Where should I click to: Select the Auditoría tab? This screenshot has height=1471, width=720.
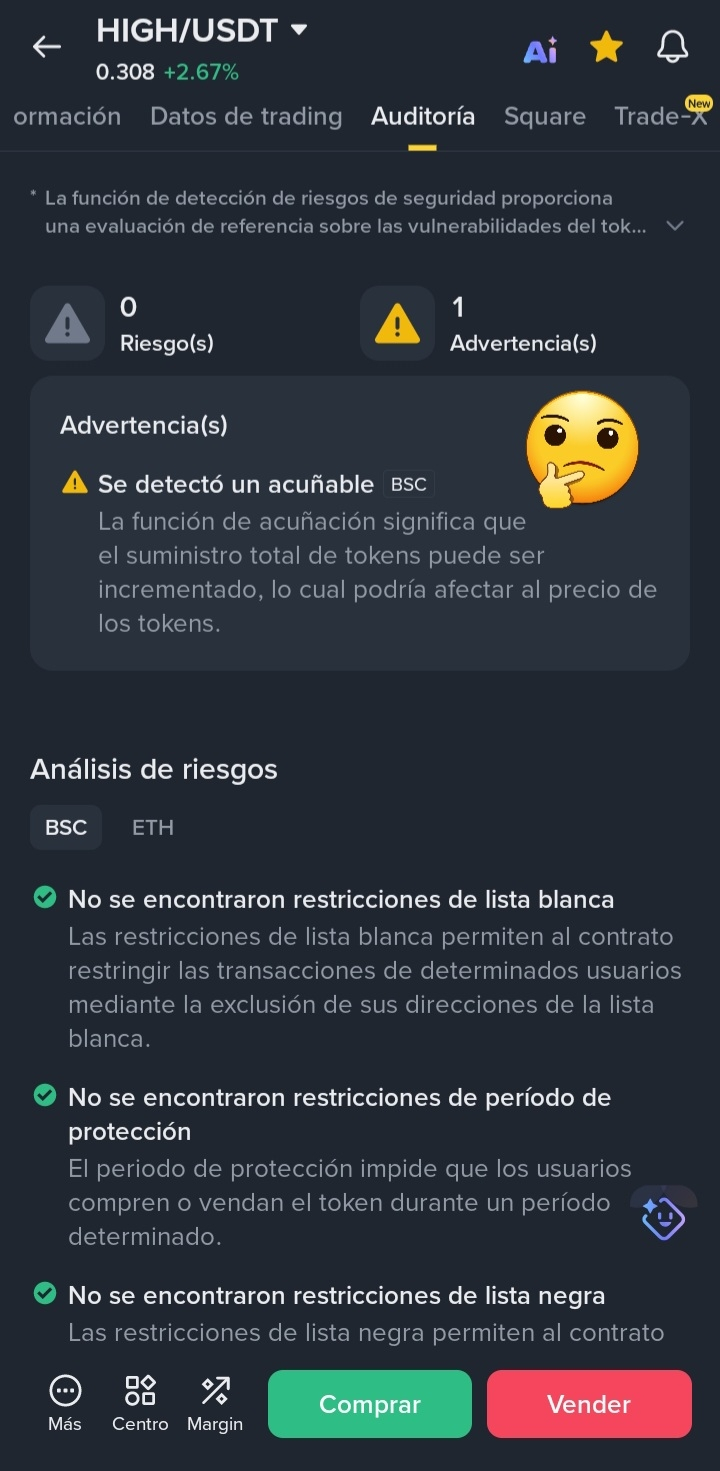coord(423,117)
